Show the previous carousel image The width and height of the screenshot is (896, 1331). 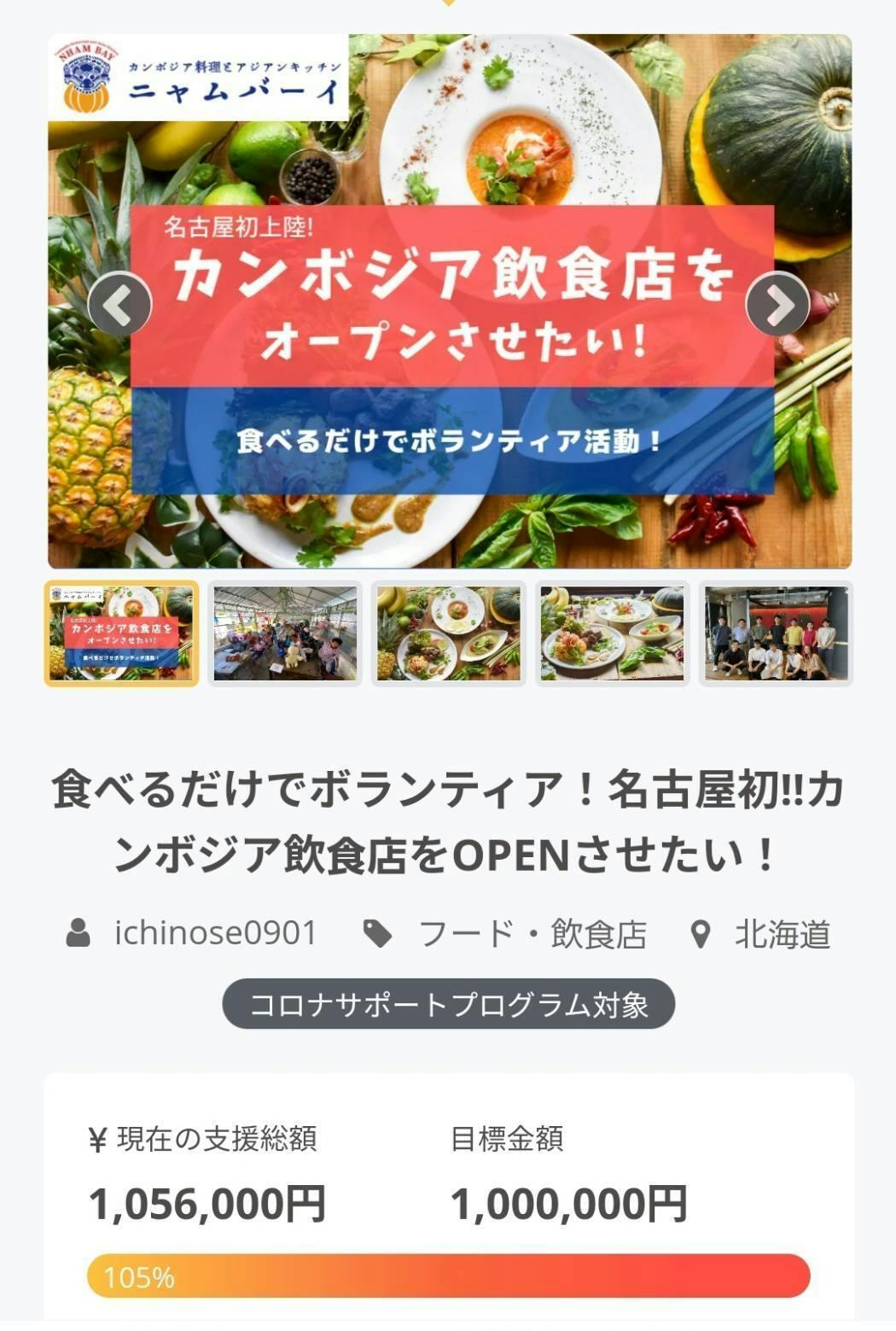[x=119, y=305]
